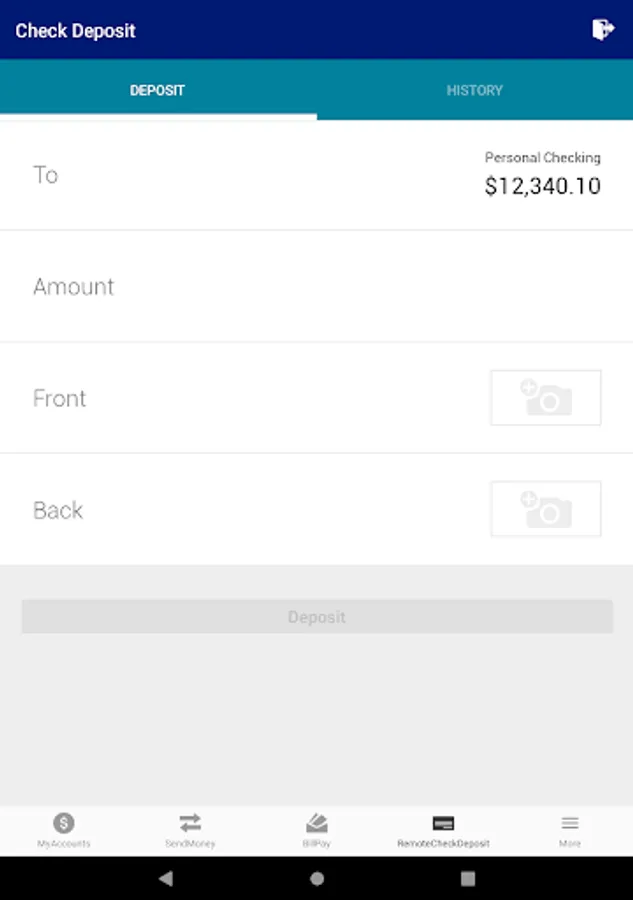Tap the Deposit button
633x900 pixels.
(x=317, y=617)
